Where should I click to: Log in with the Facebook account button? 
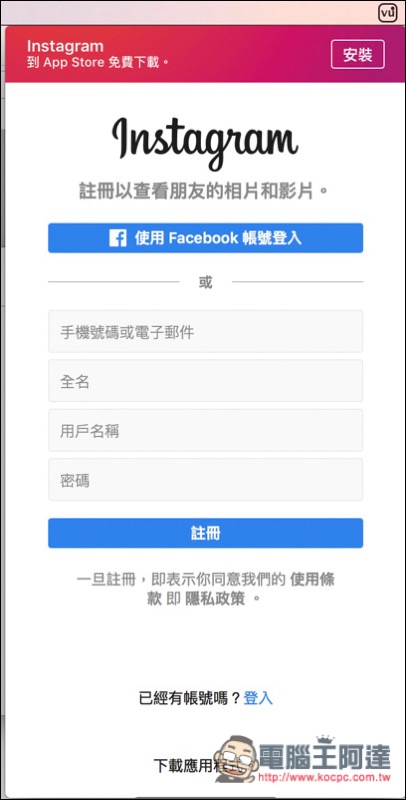pos(206,238)
